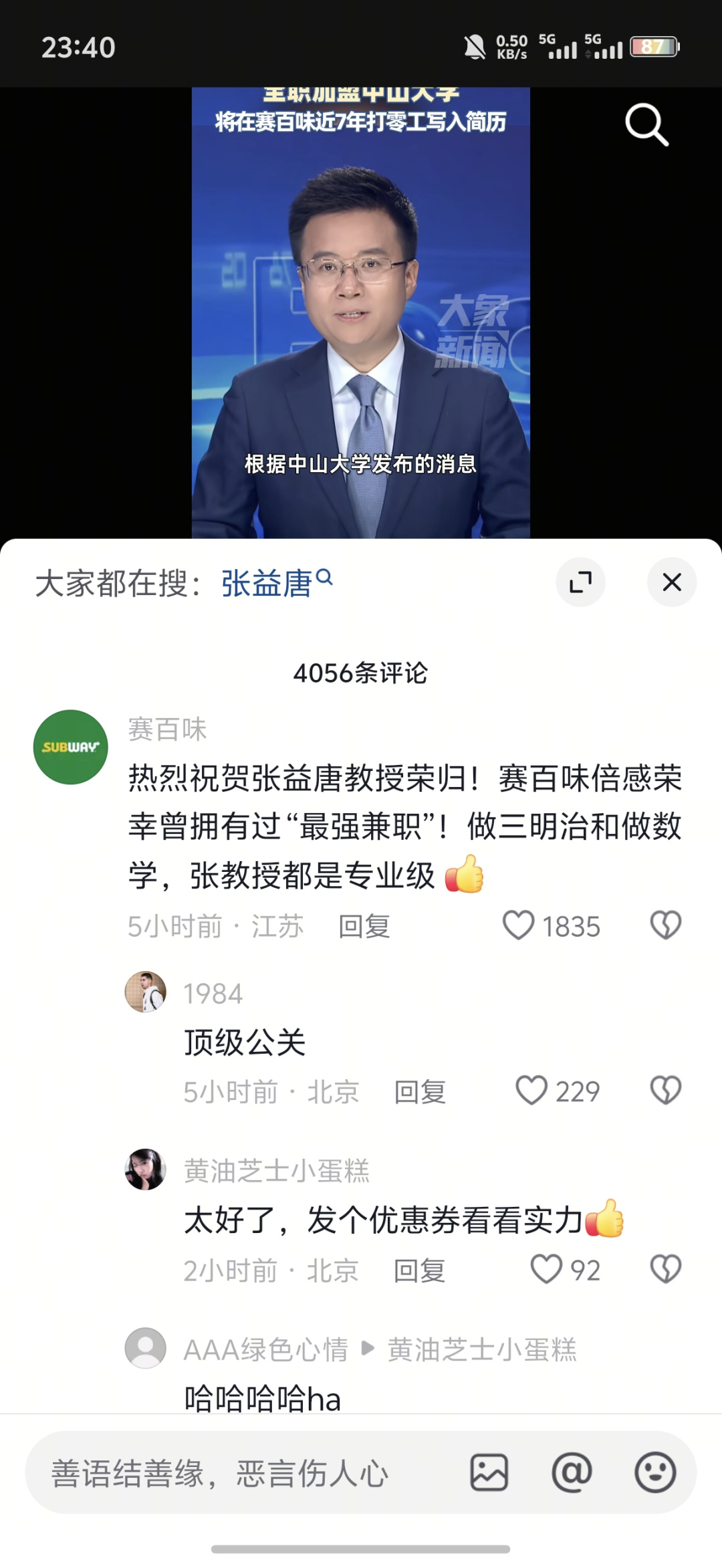
Task: View AAA绿色心情's profile avatar
Action: tap(145, 1348)
